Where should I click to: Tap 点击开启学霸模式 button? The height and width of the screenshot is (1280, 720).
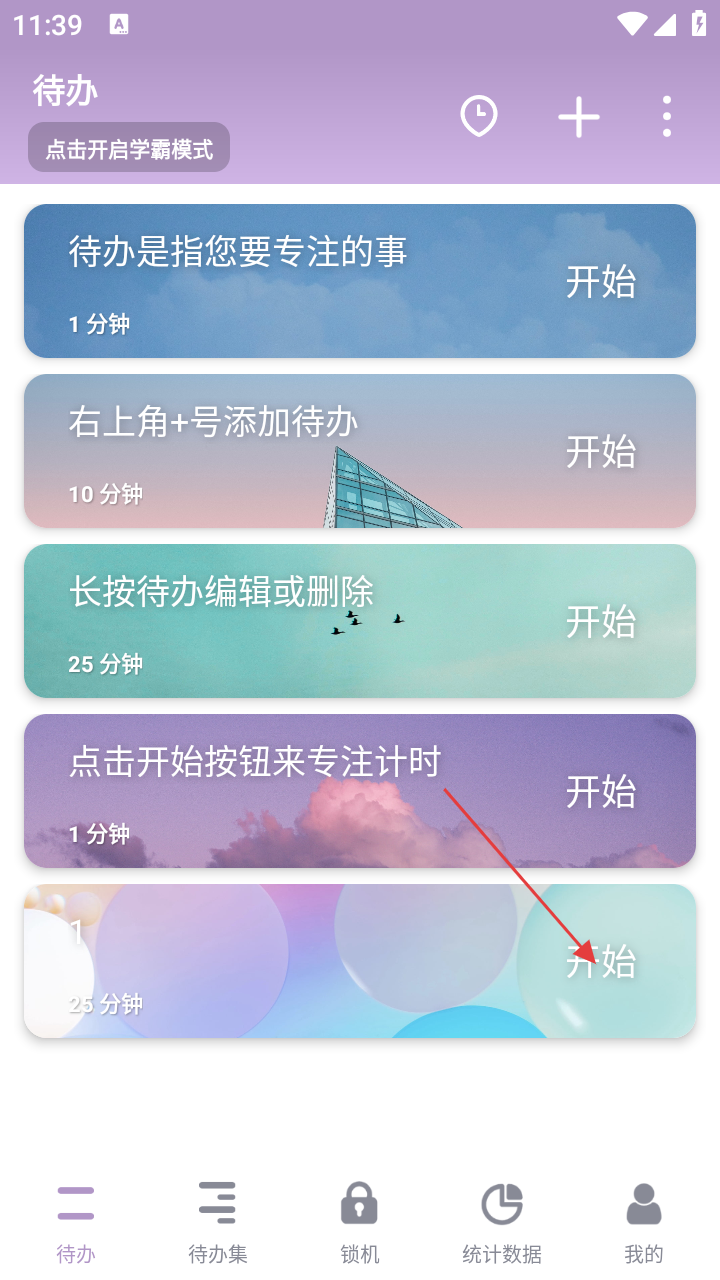[129, 149]
